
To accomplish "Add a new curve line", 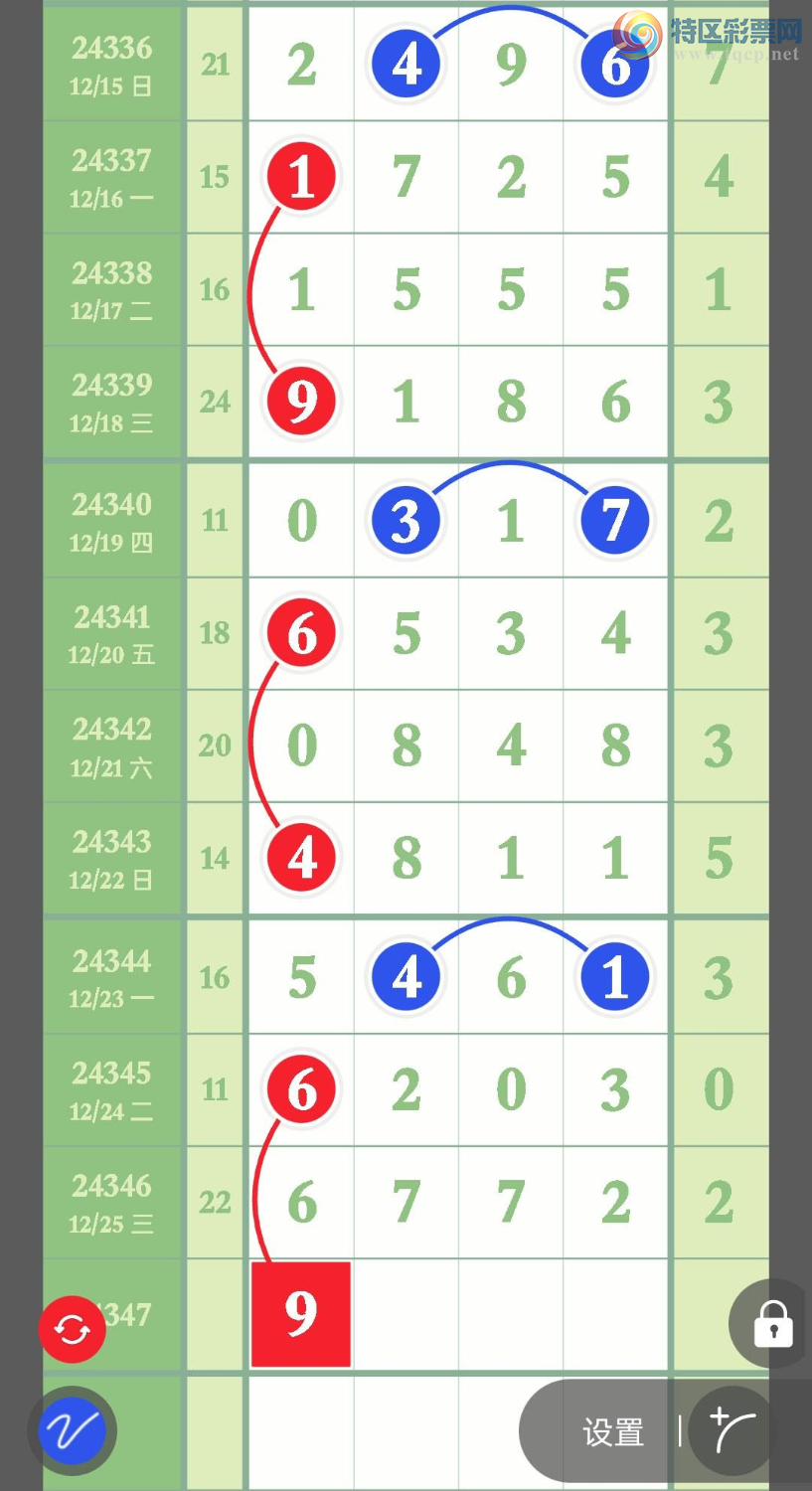I will tap(732, 1431).
